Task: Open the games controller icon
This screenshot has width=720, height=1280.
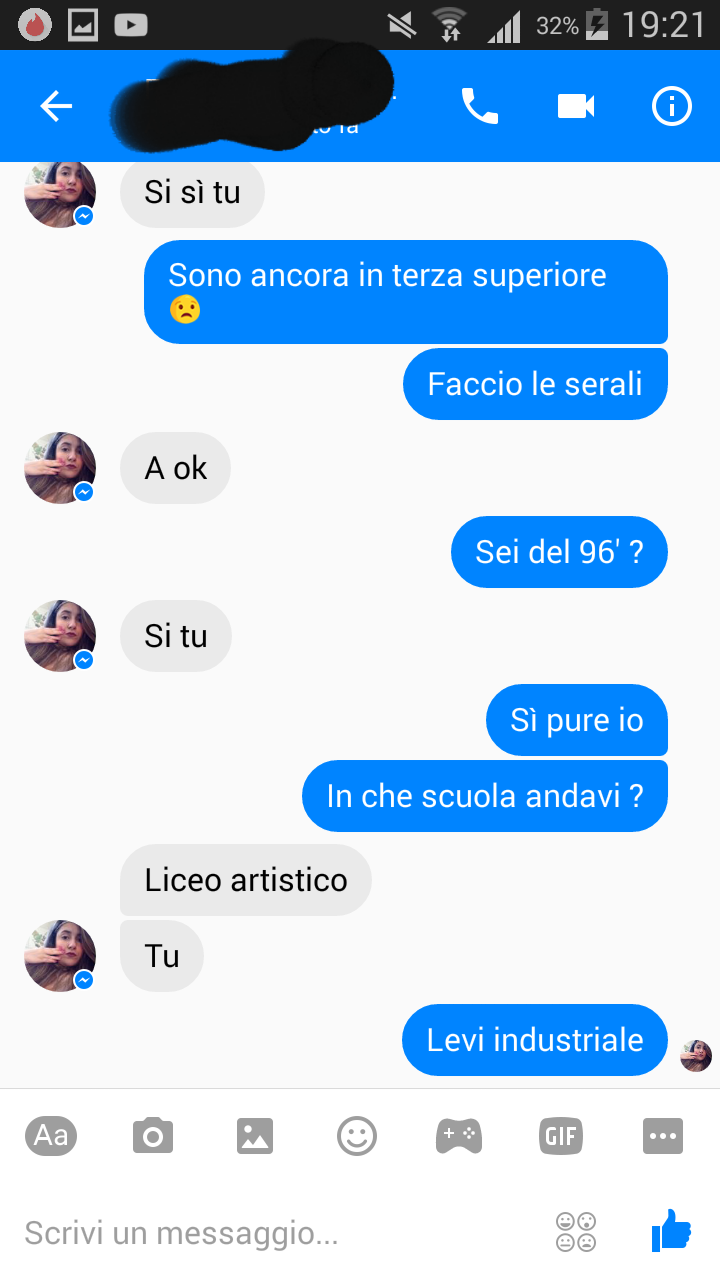Action: click(459, 1136)
